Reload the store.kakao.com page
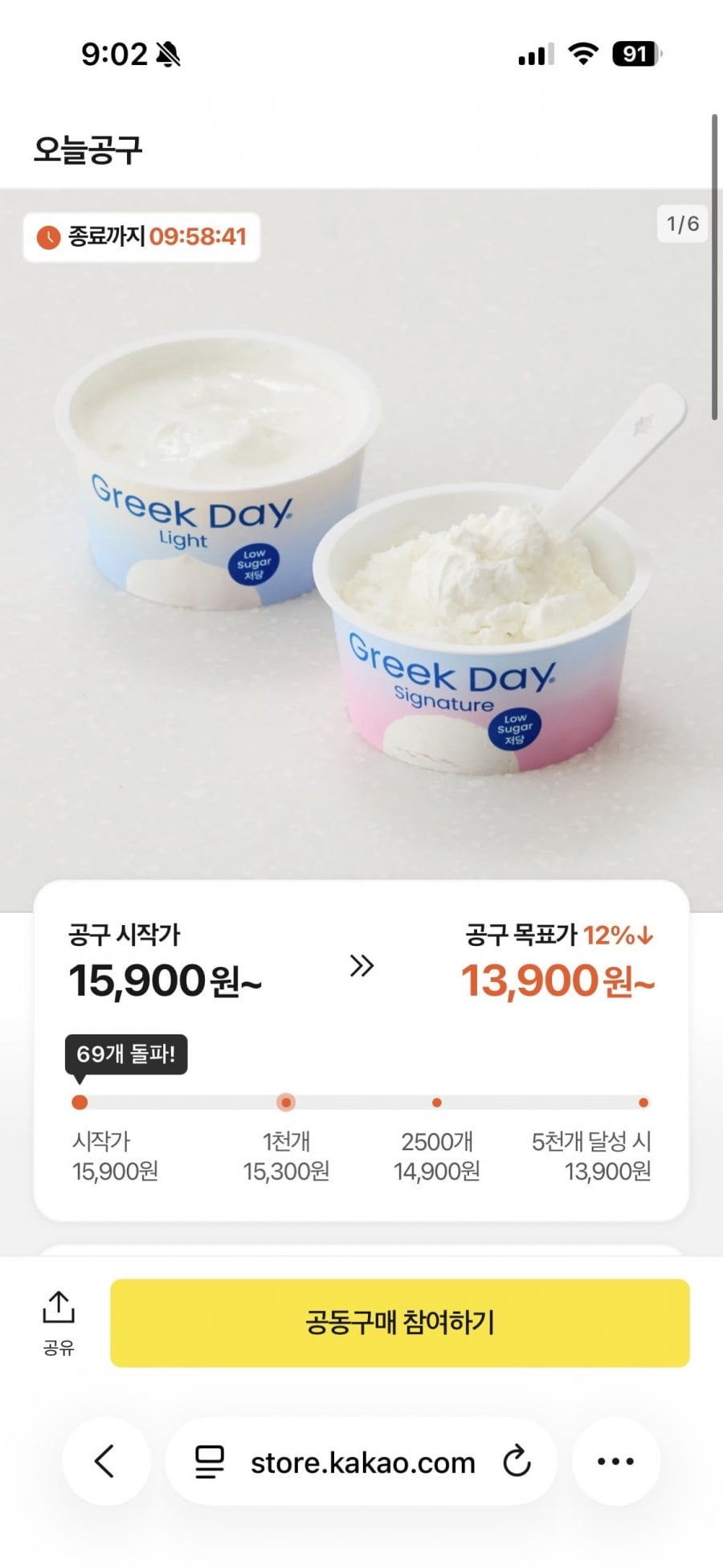This screenshot has width=723, height=1568. 517,1460
